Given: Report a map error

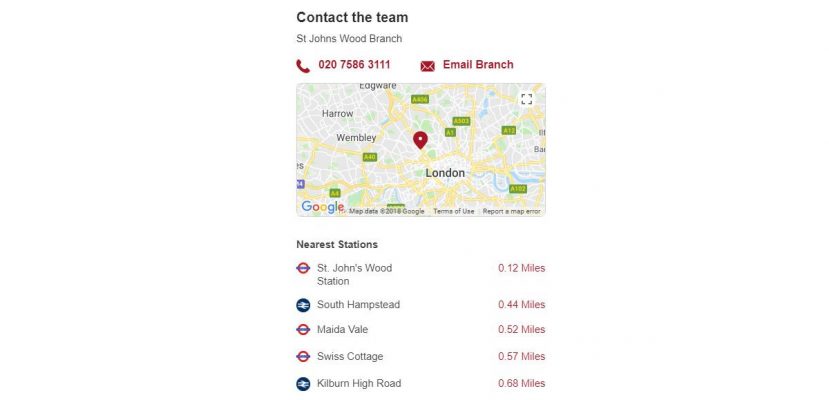Looking at the screenshot, I should [511, 211].
